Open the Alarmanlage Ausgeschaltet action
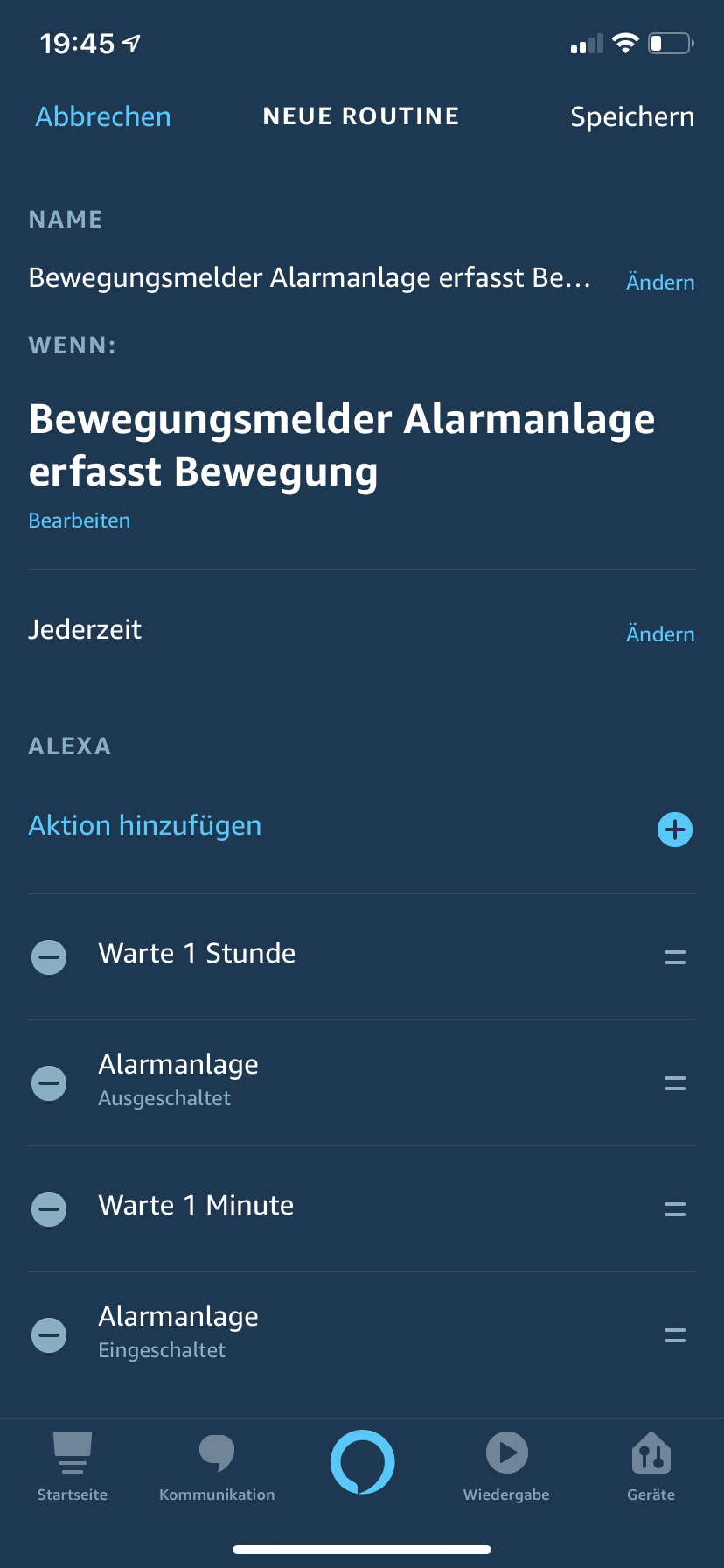Image resolution: width=724 pixels, height=1568 pixels. [x=178, y=1080]
